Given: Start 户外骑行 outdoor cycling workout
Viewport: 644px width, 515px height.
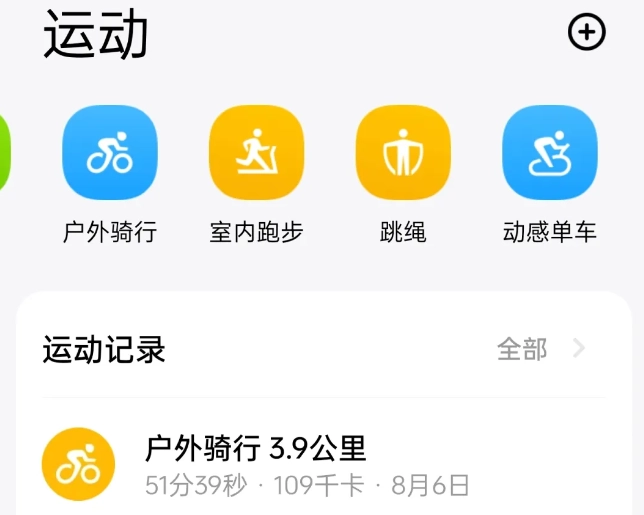Looking at the screenshot, I should click(x=110, y=153).
